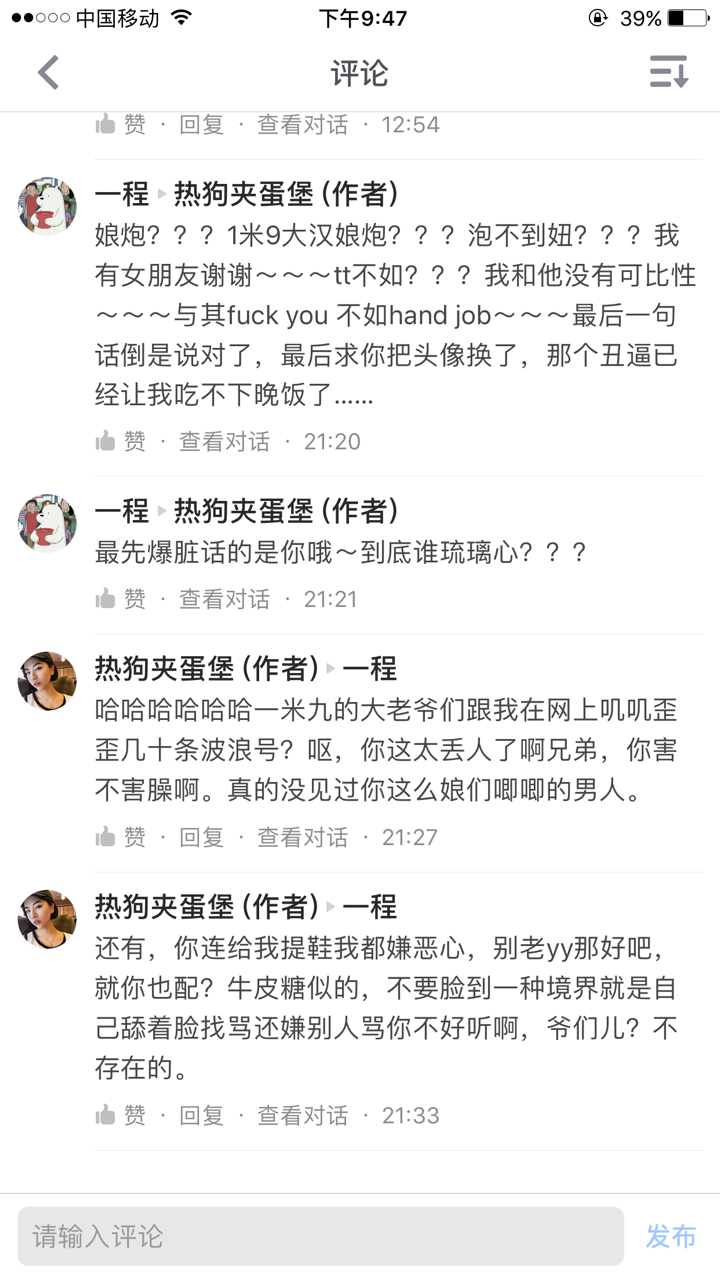Open 一程's avatar on the 21:20 comment
The height and width of the screenshot is (1280, 720).
tap(47, 207)
